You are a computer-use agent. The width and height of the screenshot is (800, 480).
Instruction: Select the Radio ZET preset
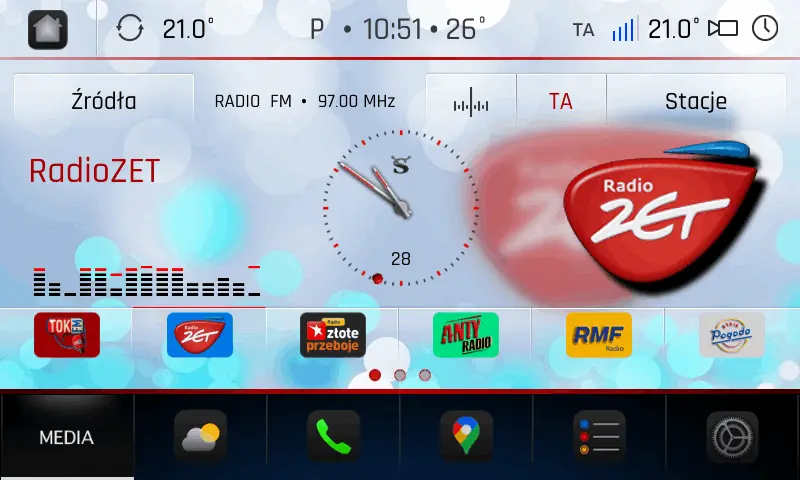coord(200,335)
